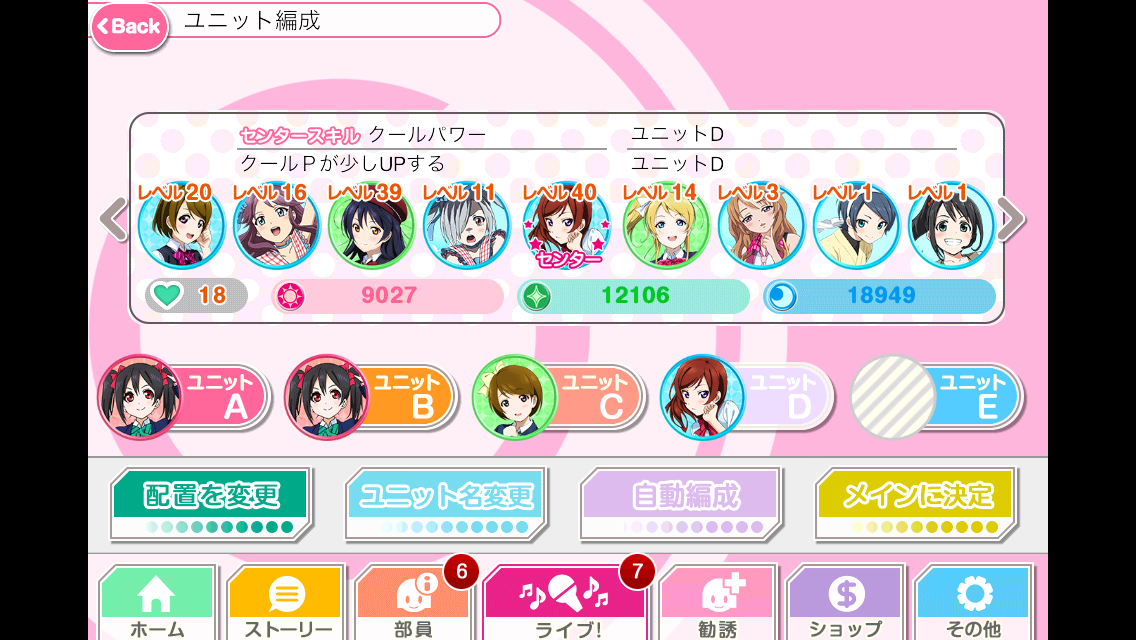Switch to Unit D
The image size is (1136, 640).
748,397
